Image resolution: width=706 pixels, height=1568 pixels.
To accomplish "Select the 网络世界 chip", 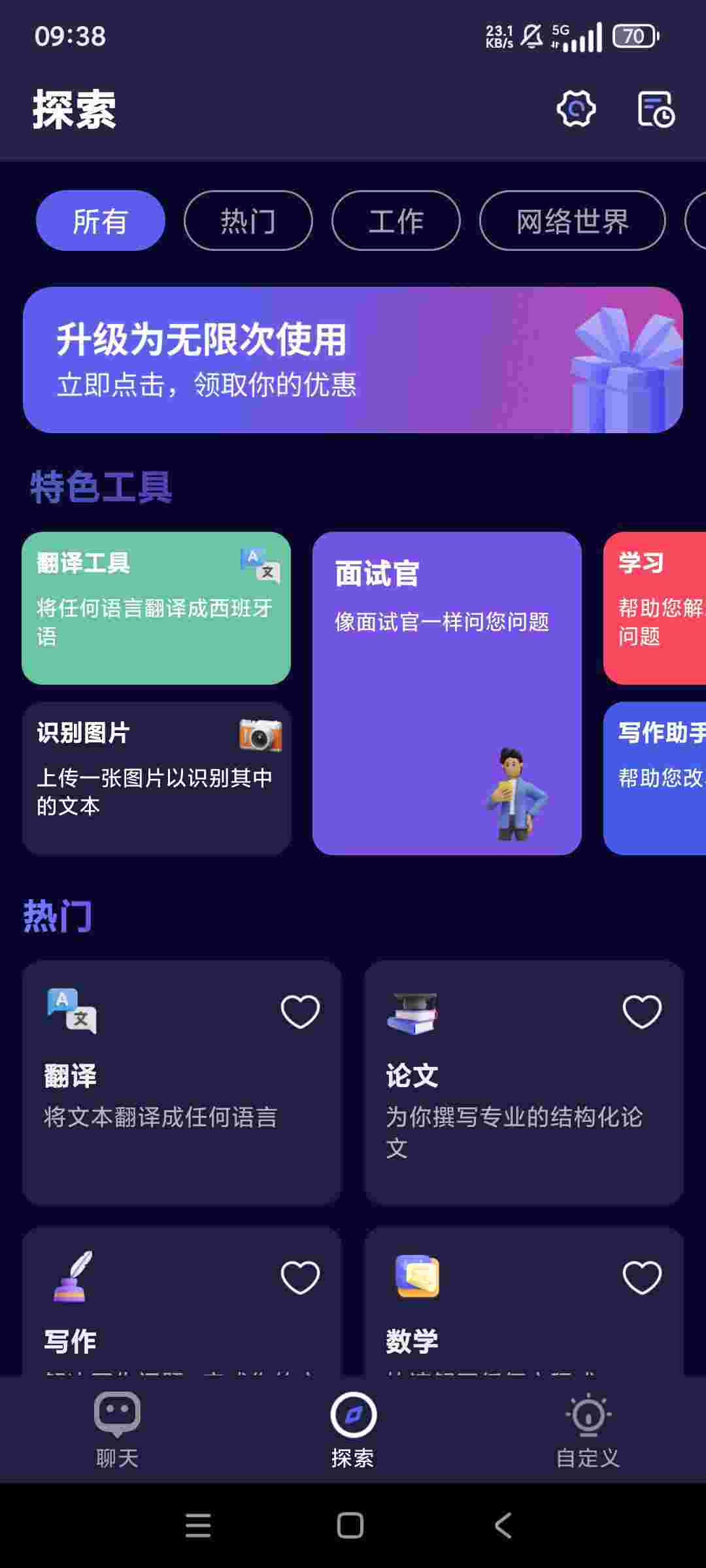I will tap(572, 221).
